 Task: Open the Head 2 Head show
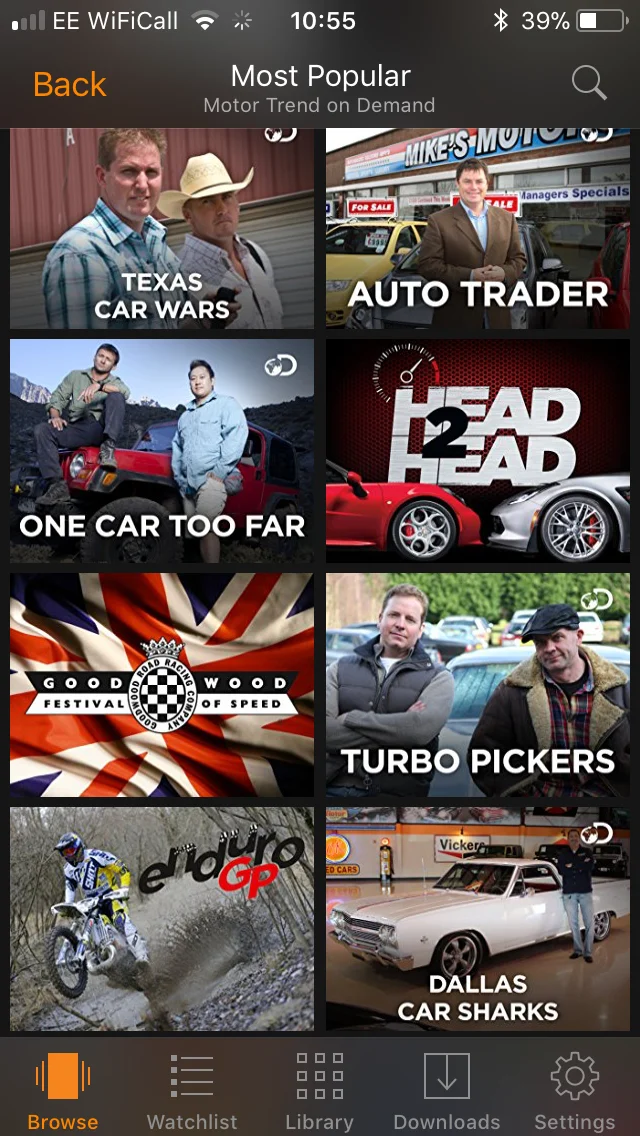coord(478,451)
